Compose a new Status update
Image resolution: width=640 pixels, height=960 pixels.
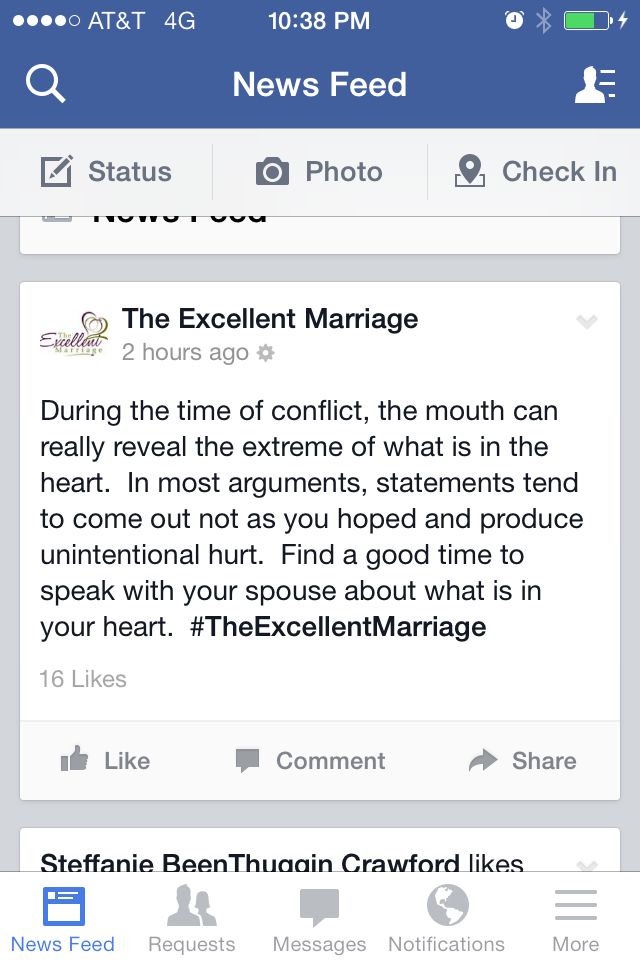pyautogui.click(x=106, y=172)
